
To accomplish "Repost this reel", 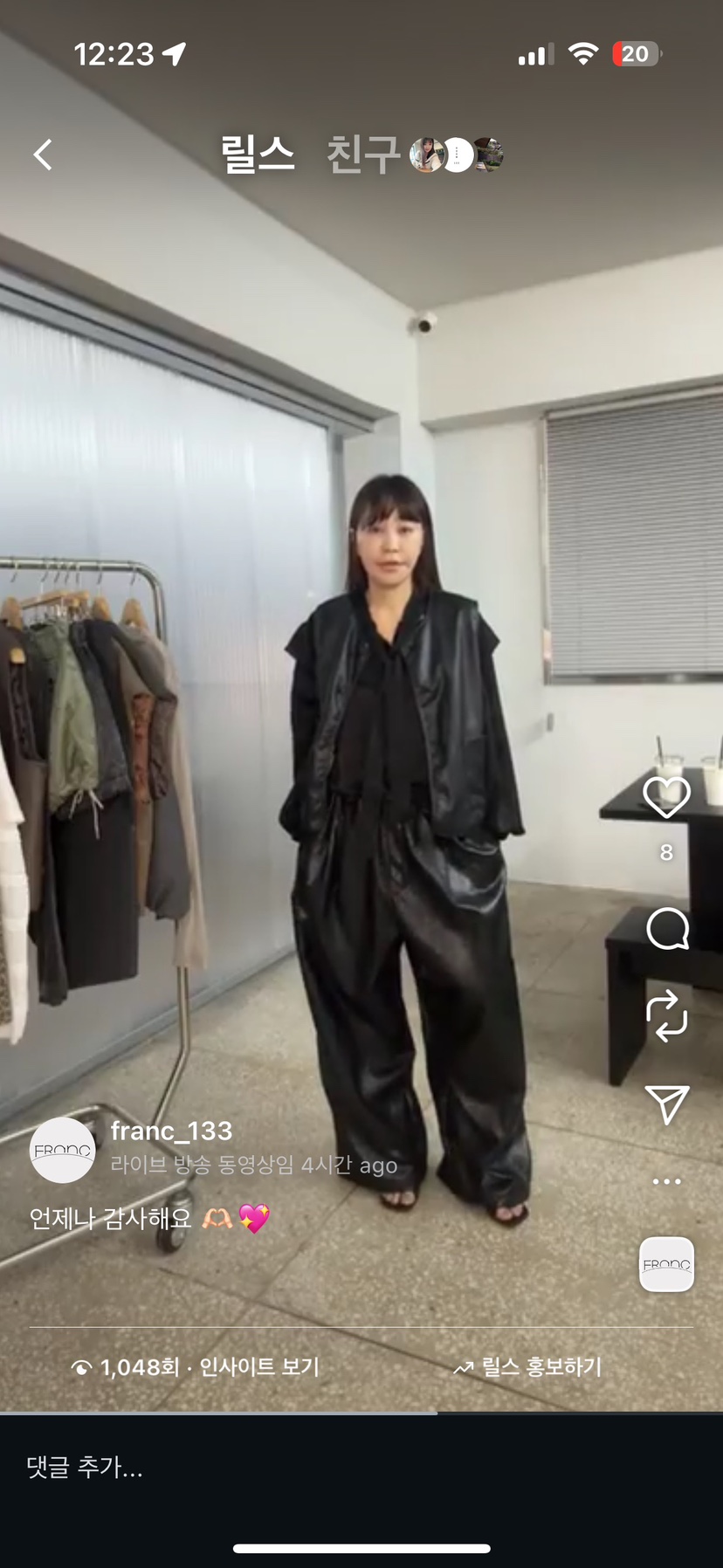I will pyautogui.click(x=667, y=1014).
